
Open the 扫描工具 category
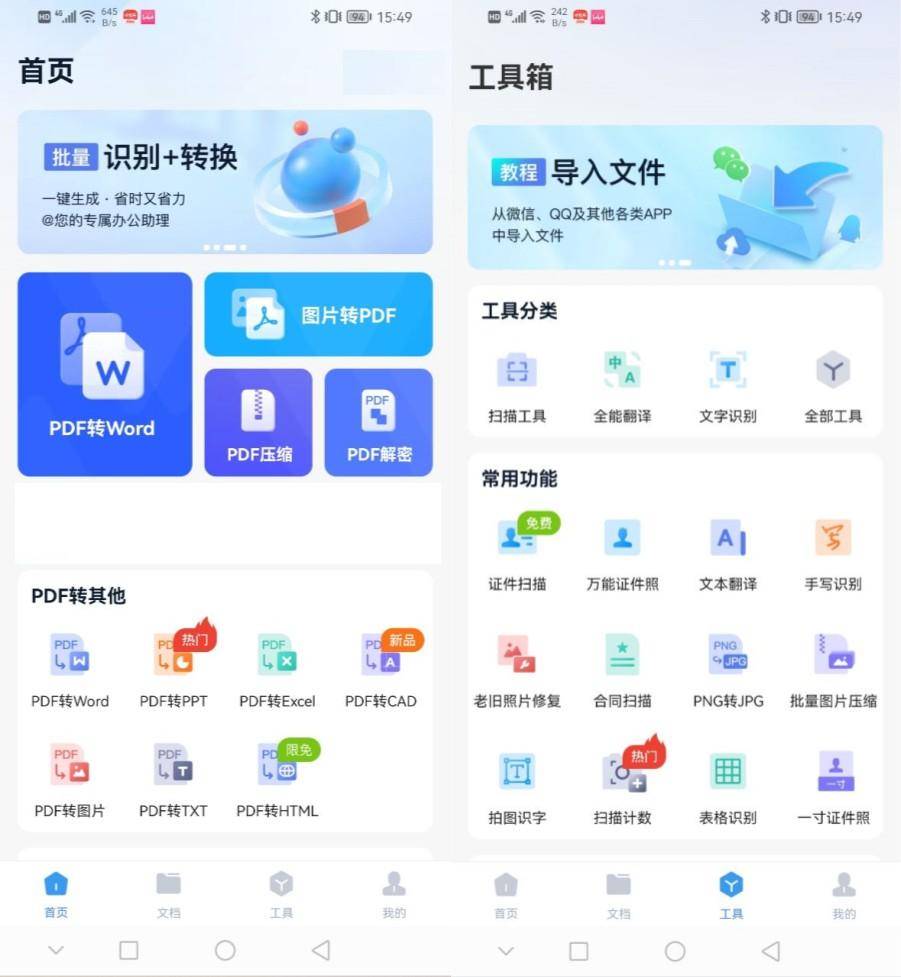(x=517, y=385)
